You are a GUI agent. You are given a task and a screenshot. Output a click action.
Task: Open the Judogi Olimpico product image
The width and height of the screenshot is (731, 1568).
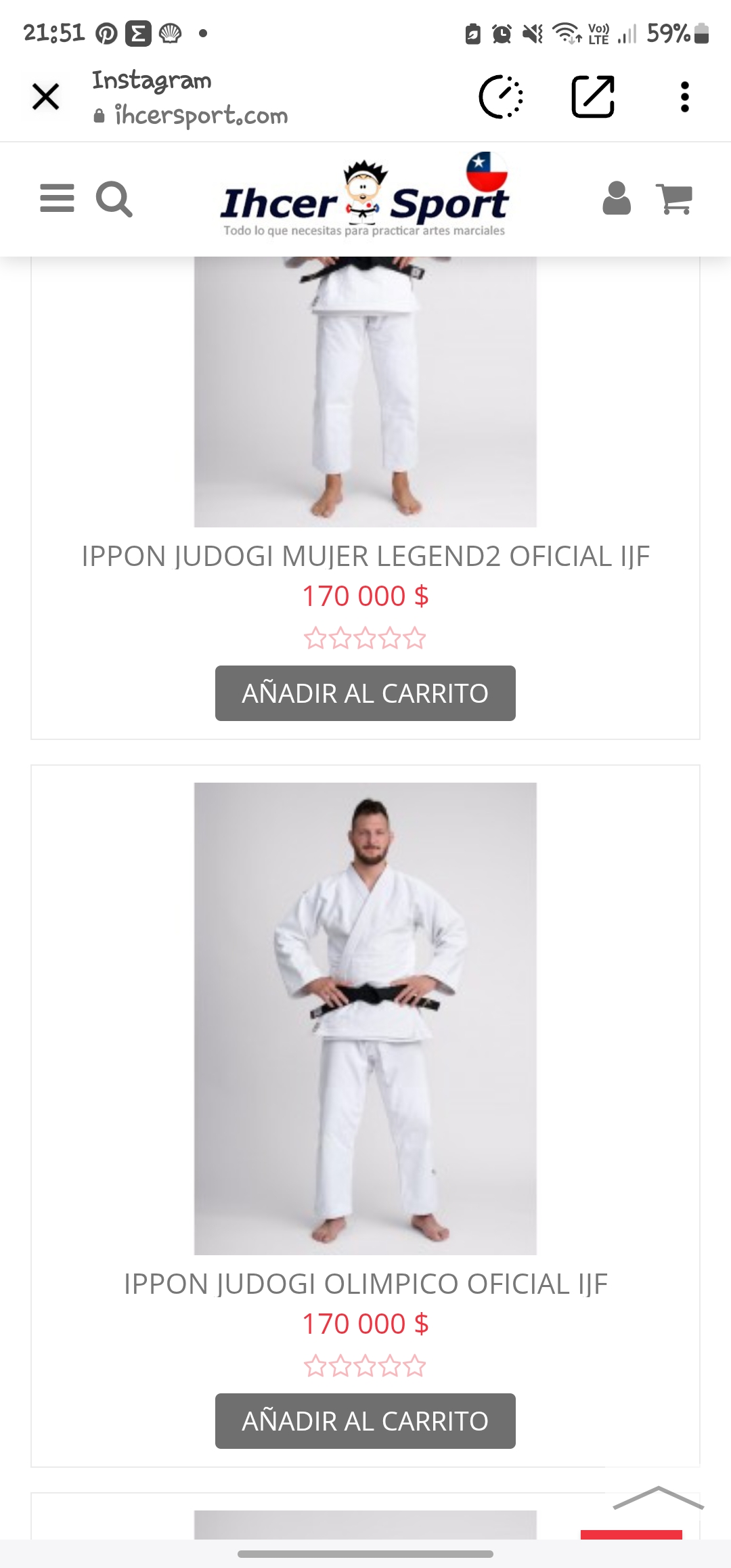[x=365, y=1019]
